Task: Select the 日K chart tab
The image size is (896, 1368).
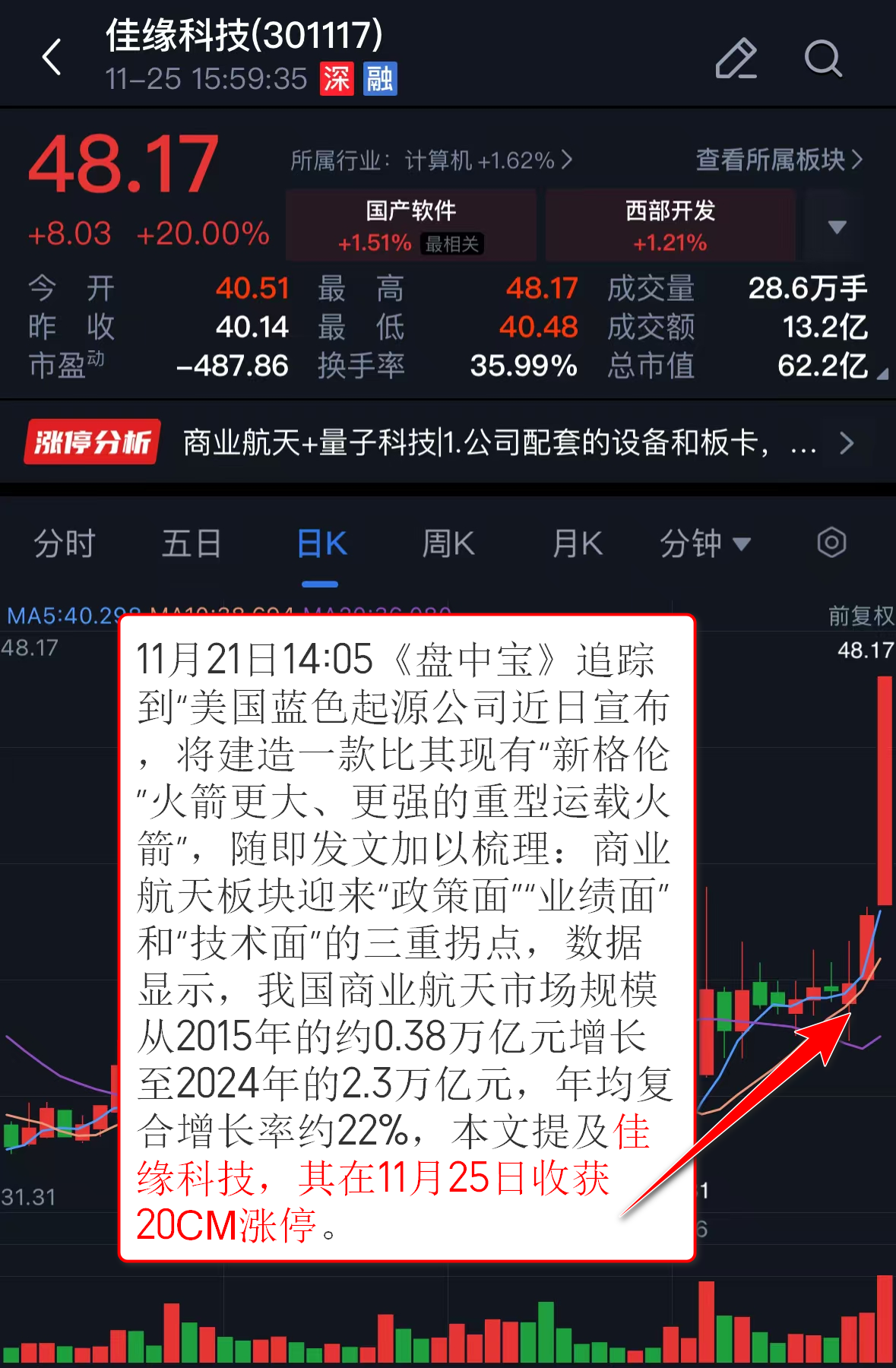Action: 321,544
